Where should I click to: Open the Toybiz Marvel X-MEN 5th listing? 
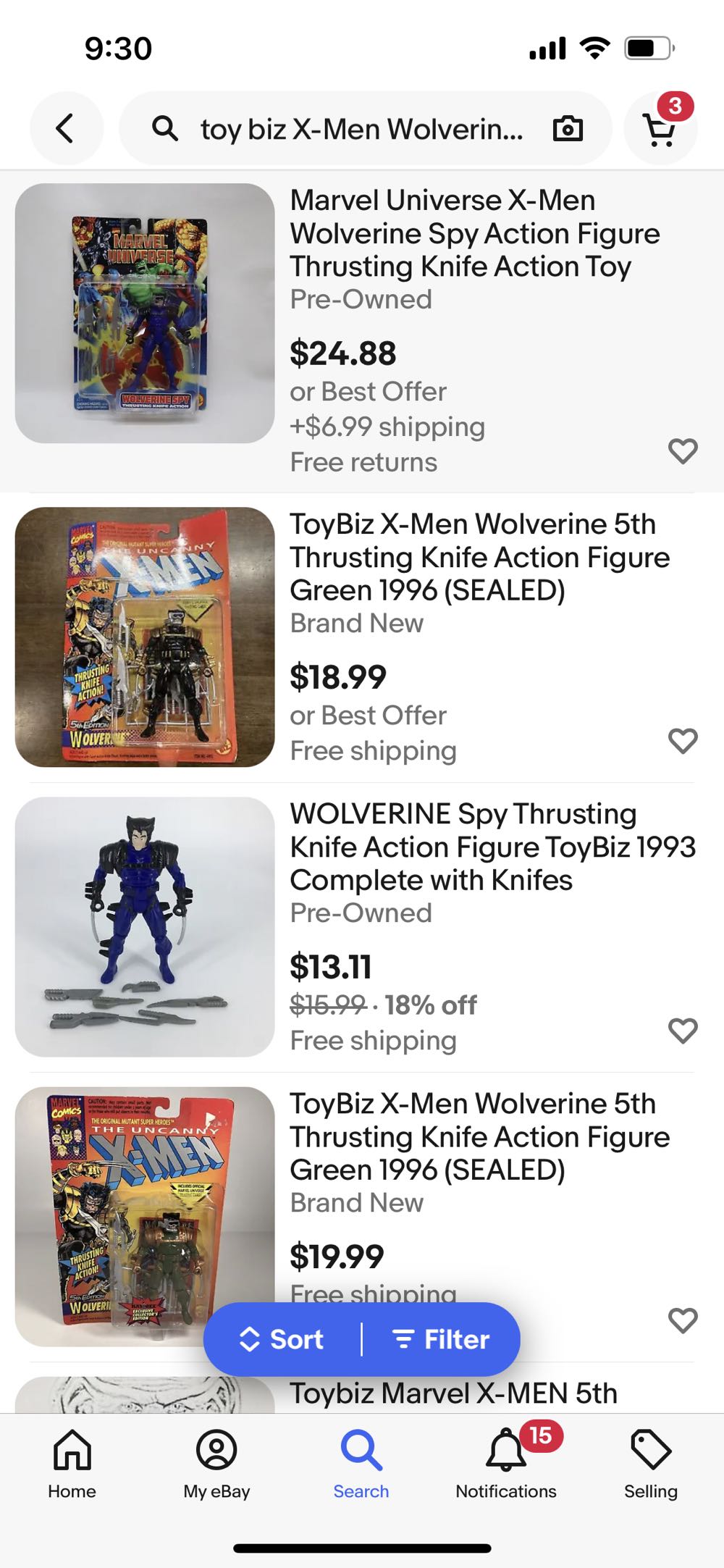(x=453, y=1393)
